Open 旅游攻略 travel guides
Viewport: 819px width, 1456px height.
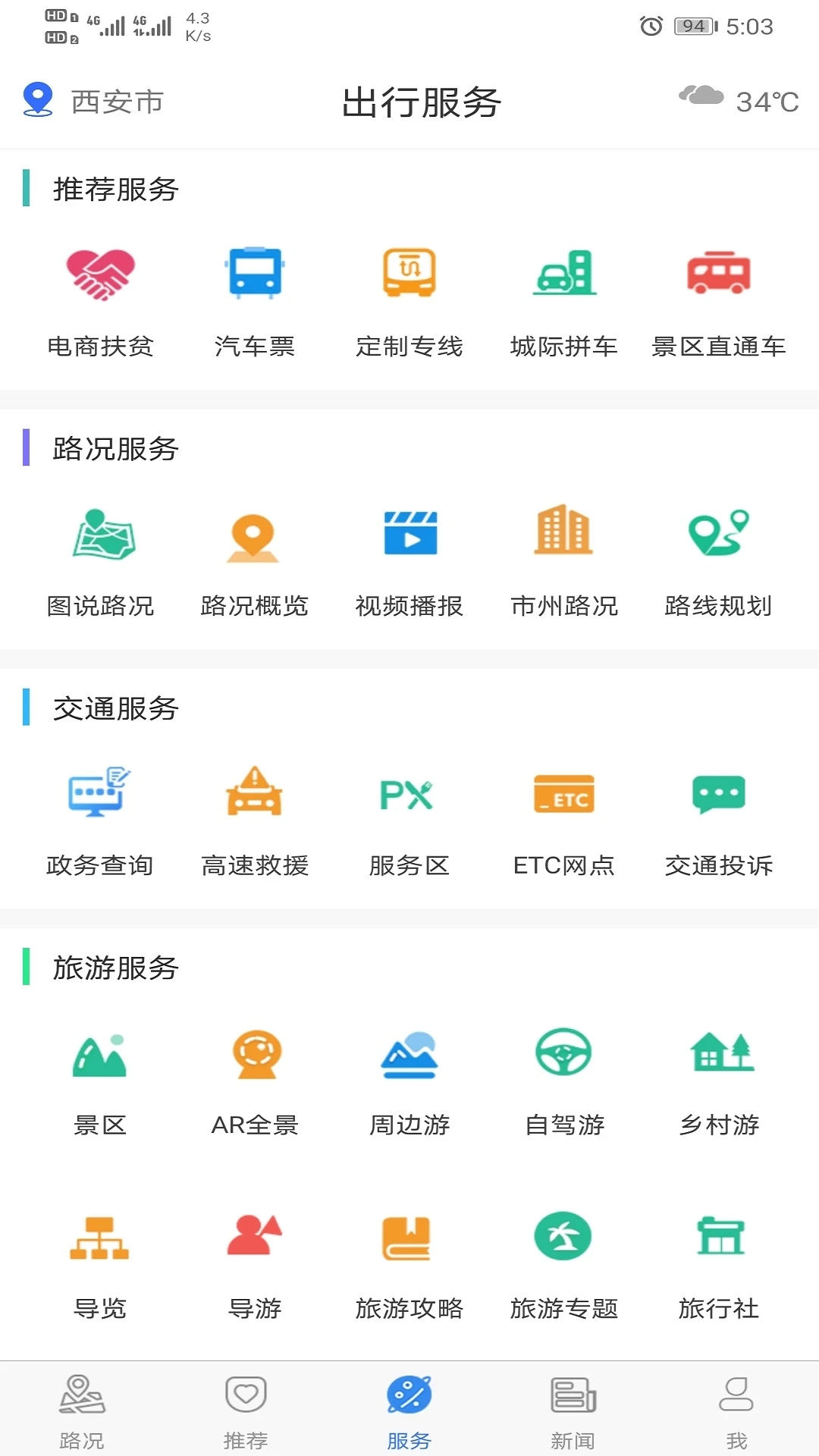(409, 1263)
